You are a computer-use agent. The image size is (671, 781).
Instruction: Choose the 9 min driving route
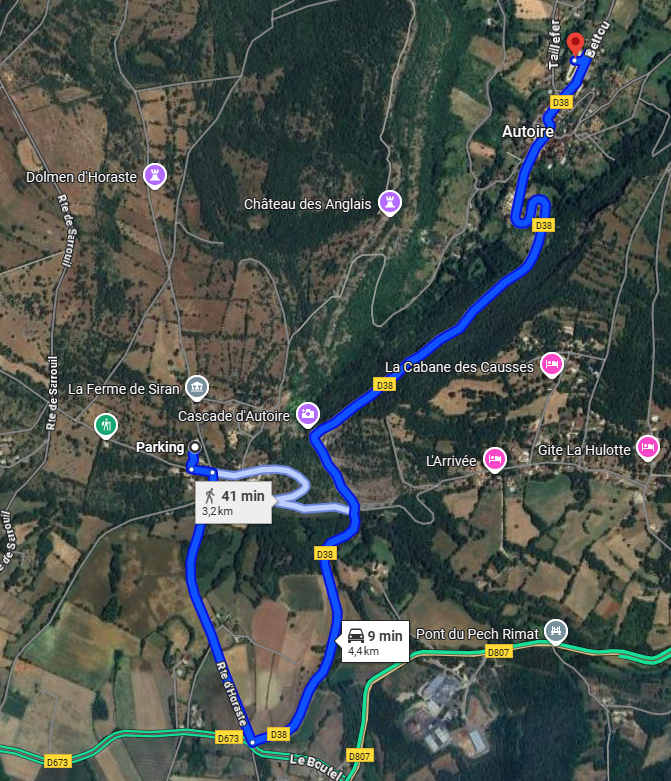(x=373, y=641)
